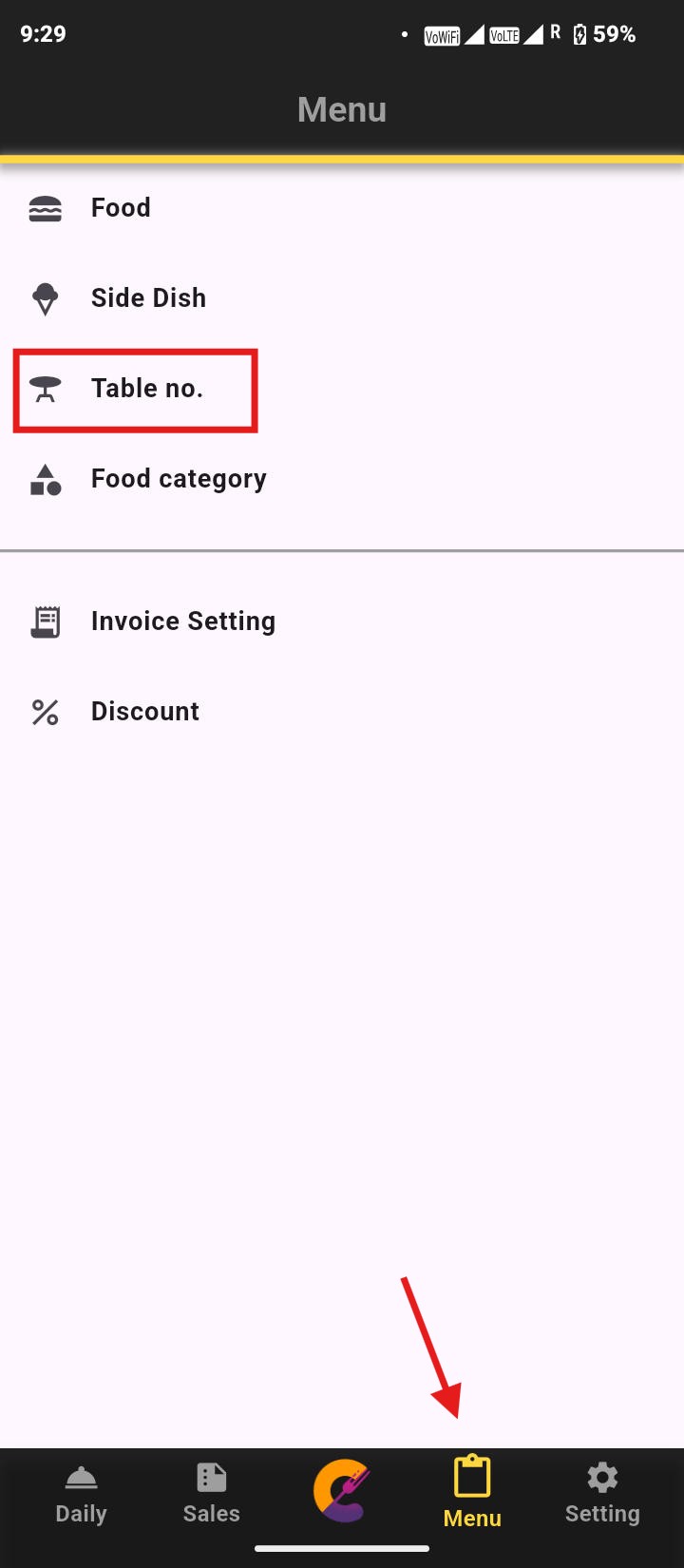This screenshot has height=1568, width=684.
Task: Go to the Setting tab
Action: tap(602, 1495)
